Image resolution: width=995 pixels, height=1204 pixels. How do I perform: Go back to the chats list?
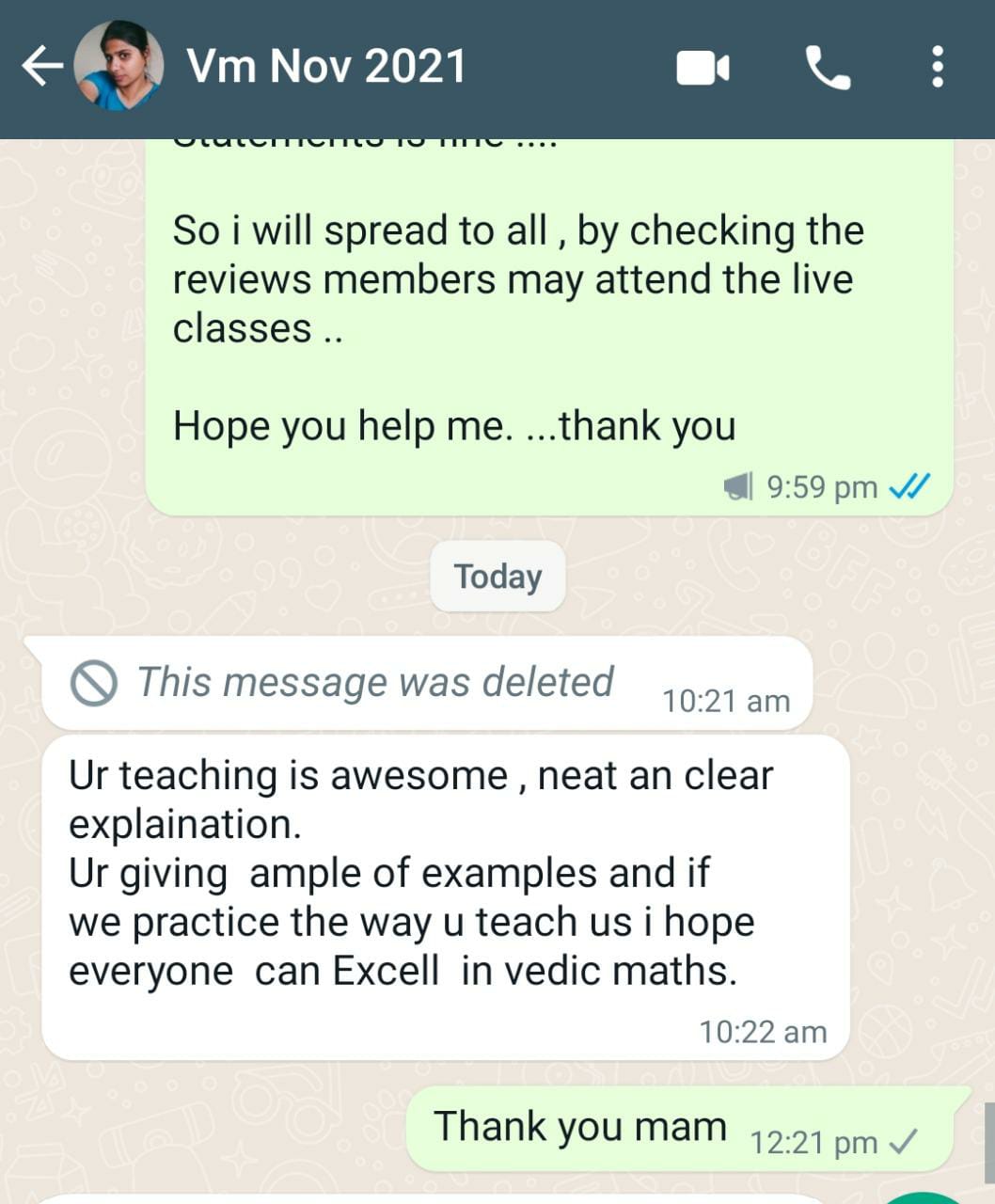[x=41, y=68]
